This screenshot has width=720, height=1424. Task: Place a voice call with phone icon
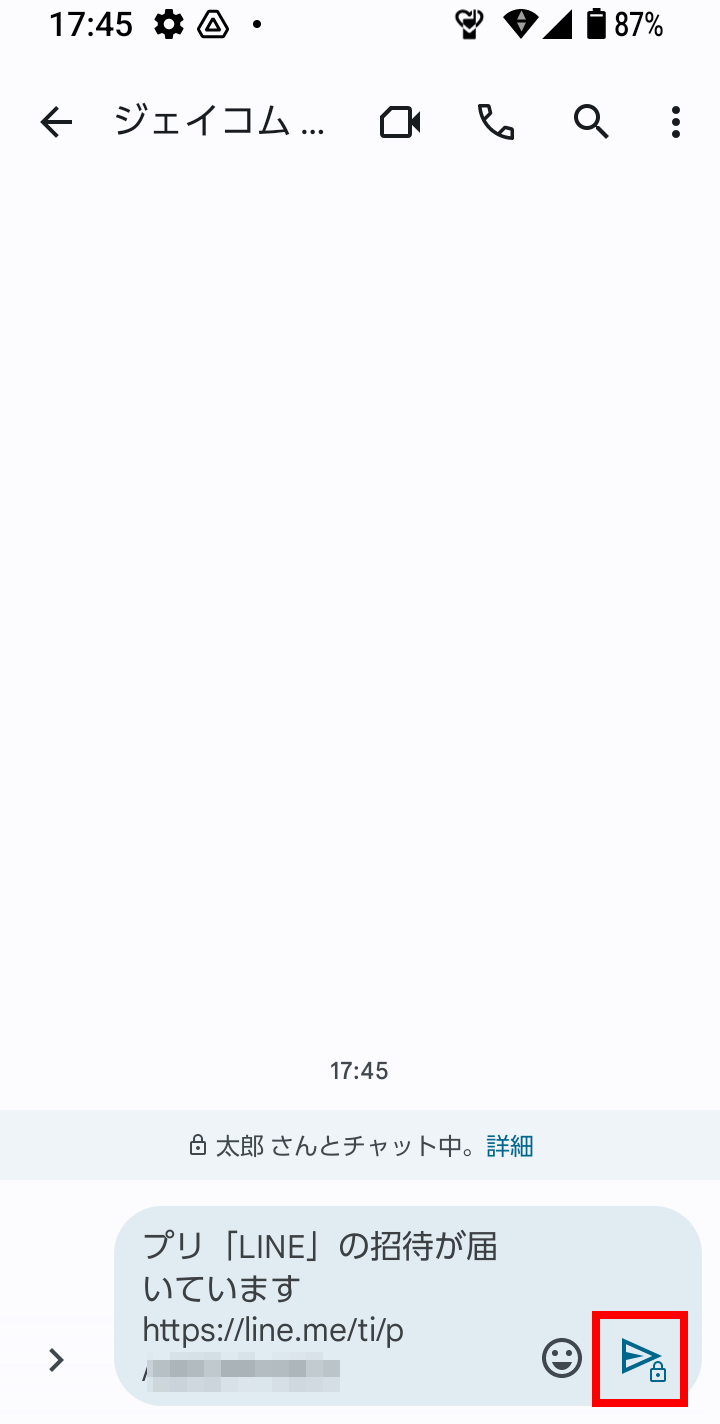click(x=496, y=123)
